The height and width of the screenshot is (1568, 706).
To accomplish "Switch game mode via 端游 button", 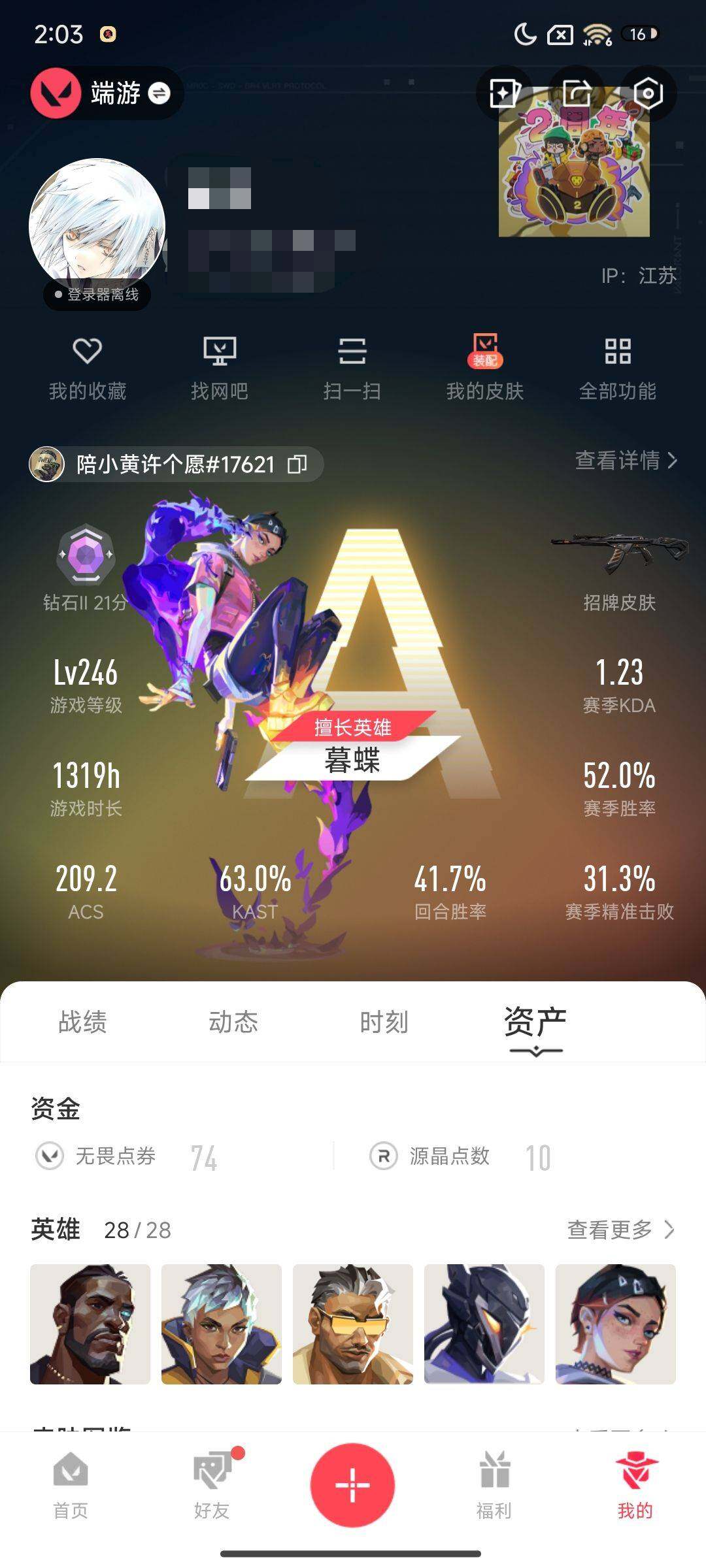I will pos(108,93).
